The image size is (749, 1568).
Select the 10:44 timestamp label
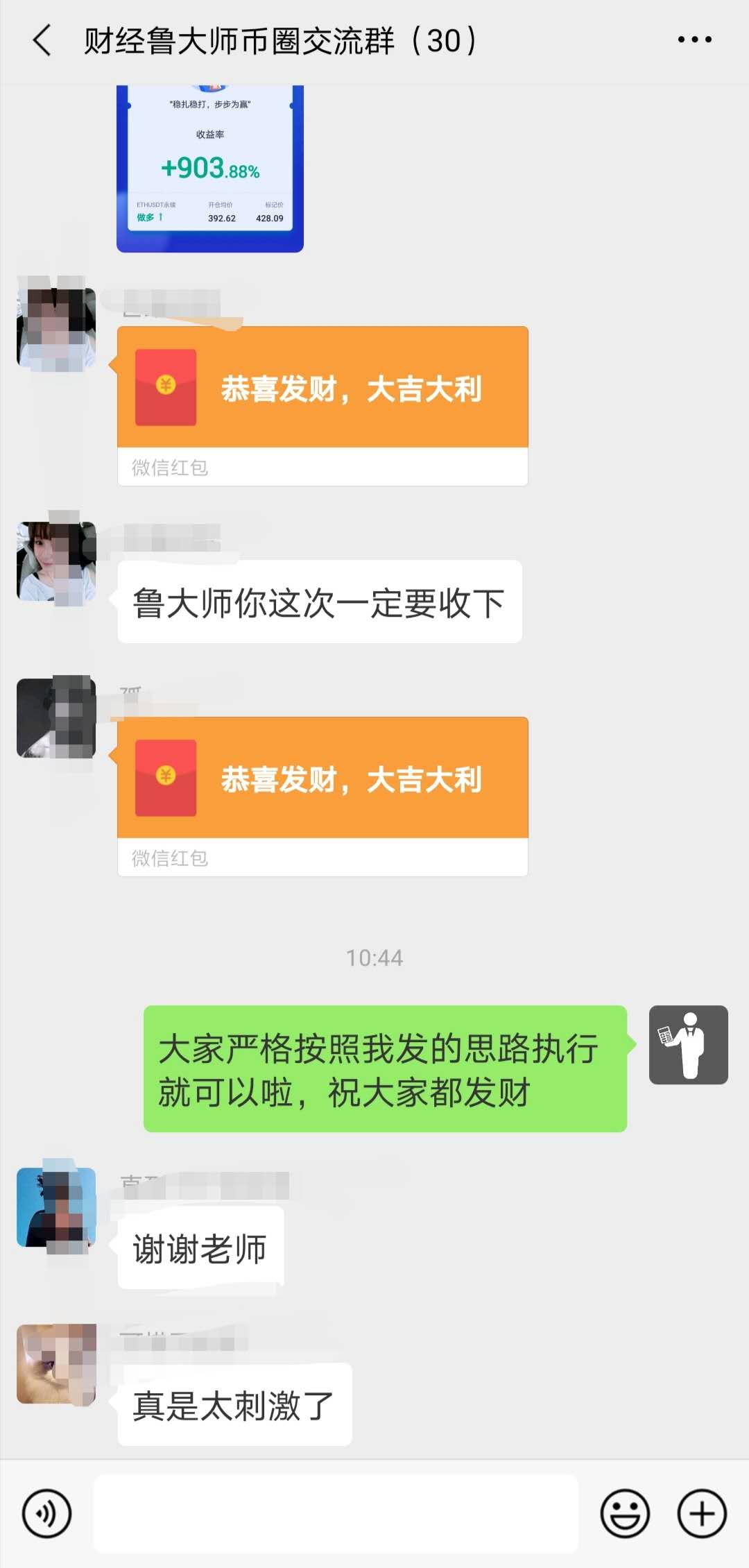point(374,956)
